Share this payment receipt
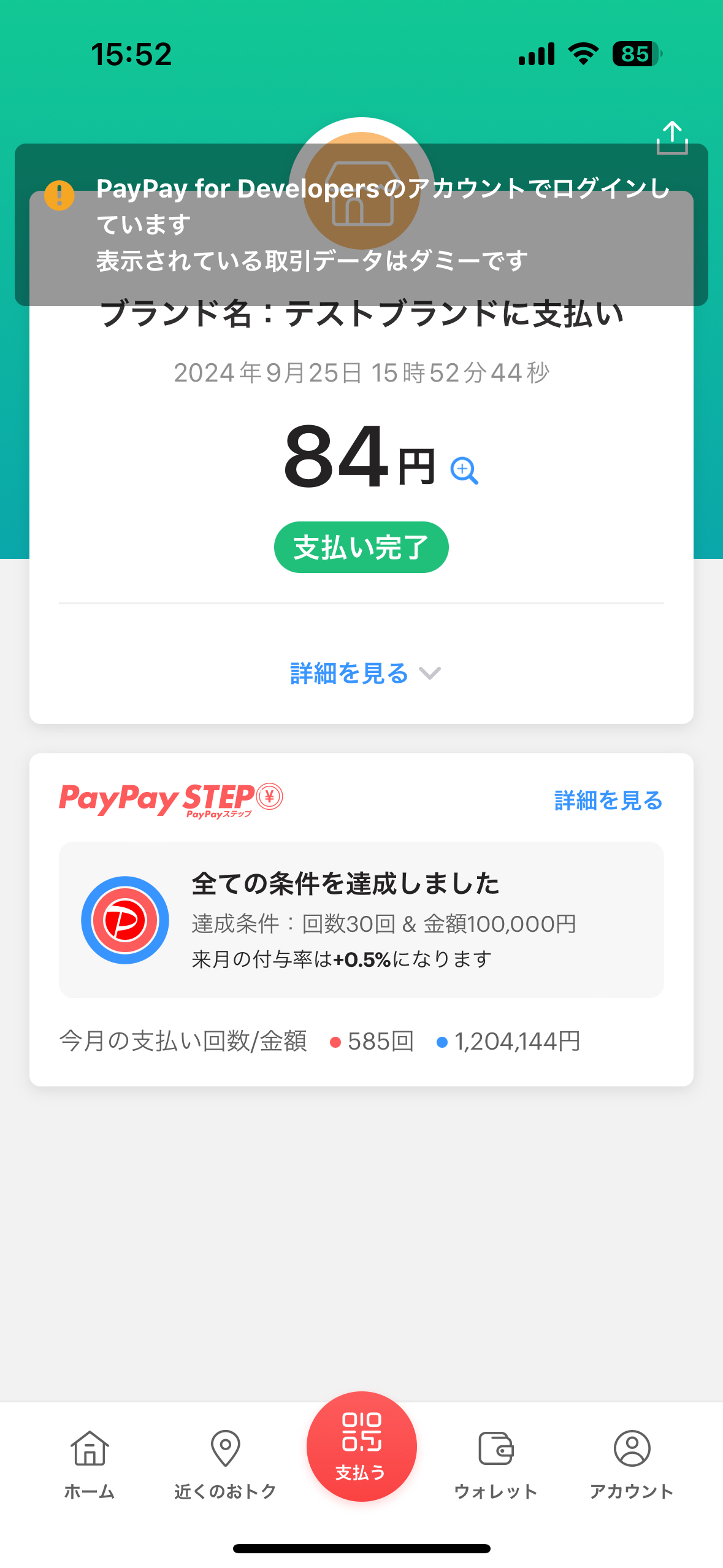The image size is (723, 1568). (x=672, y=137)
